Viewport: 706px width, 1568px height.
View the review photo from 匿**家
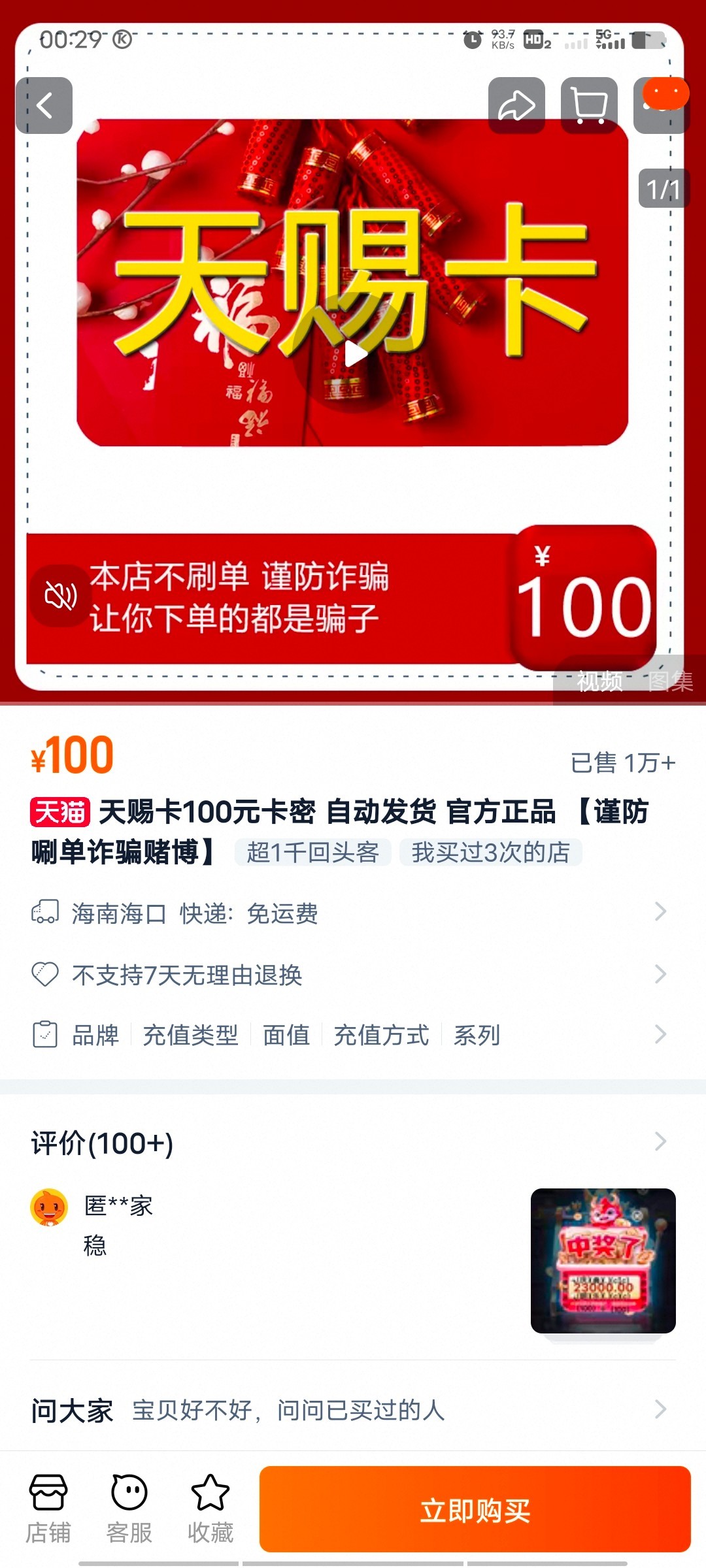(603, 1260)
